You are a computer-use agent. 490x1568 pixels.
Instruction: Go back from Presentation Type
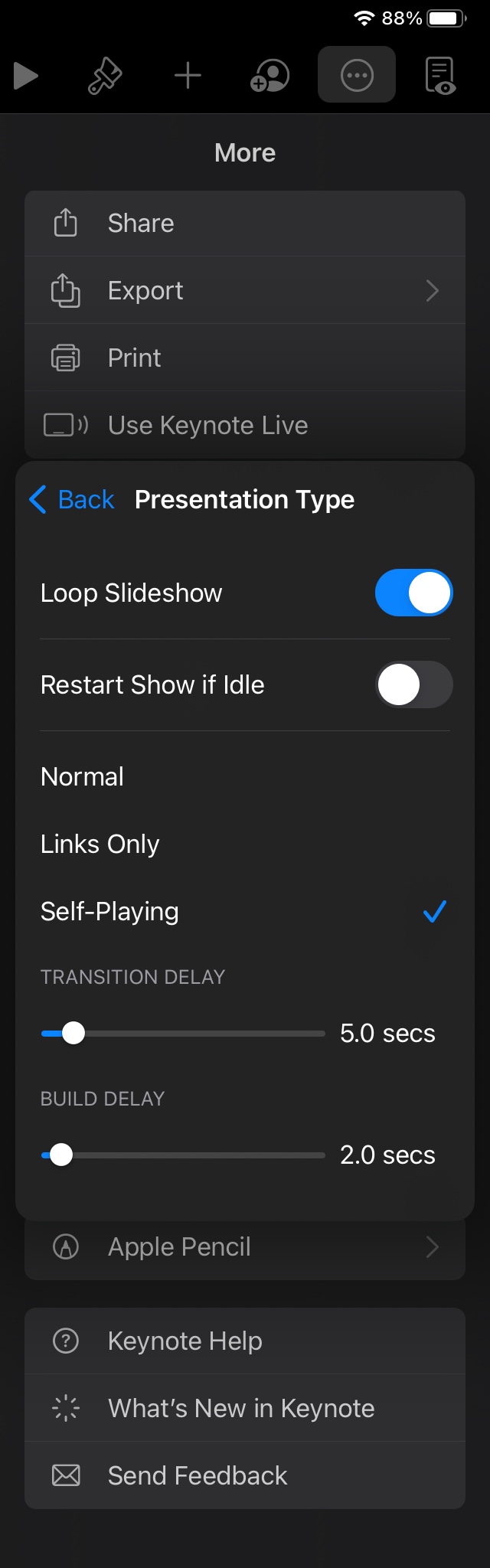click(72, 500)
